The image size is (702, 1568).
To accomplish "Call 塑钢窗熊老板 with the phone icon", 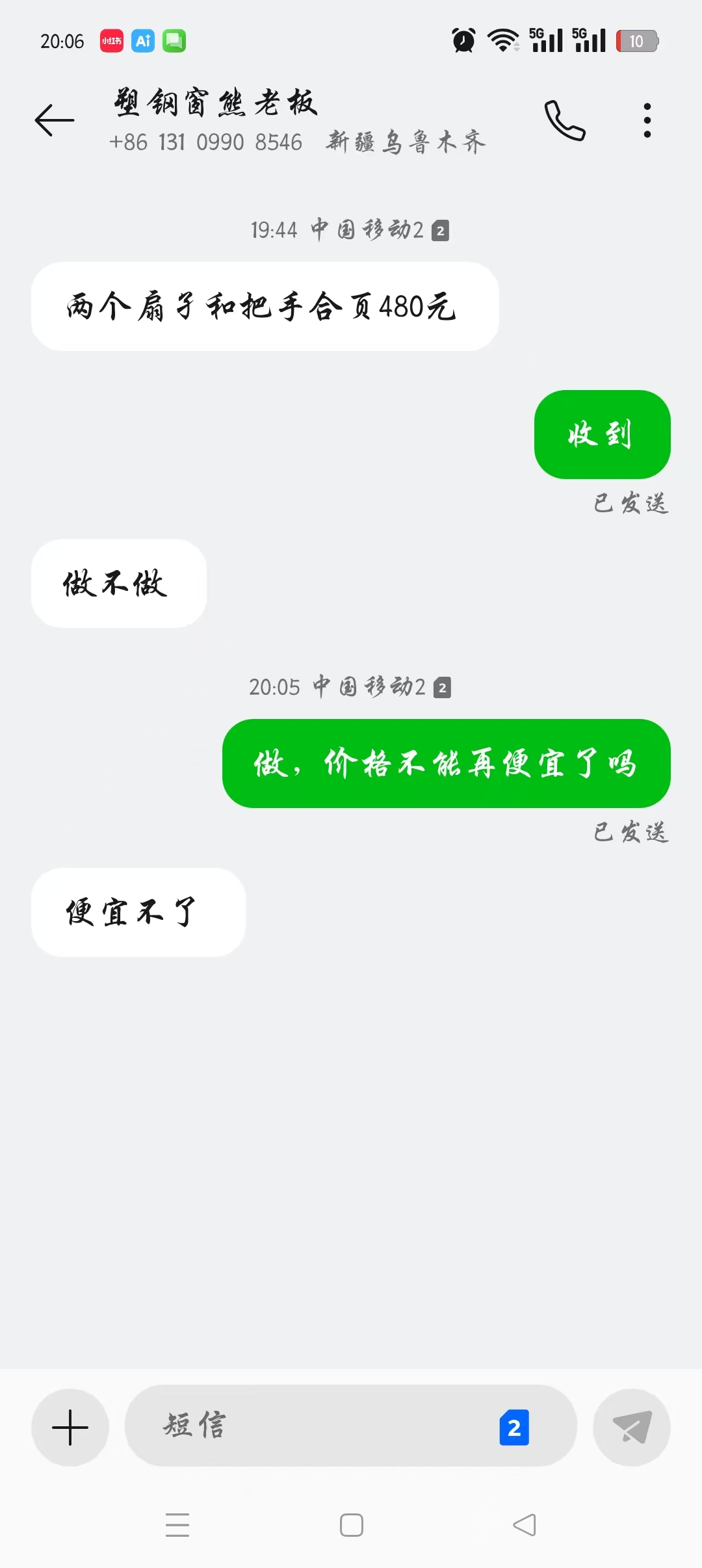I will pyautogui.click(x=564, y=120).
